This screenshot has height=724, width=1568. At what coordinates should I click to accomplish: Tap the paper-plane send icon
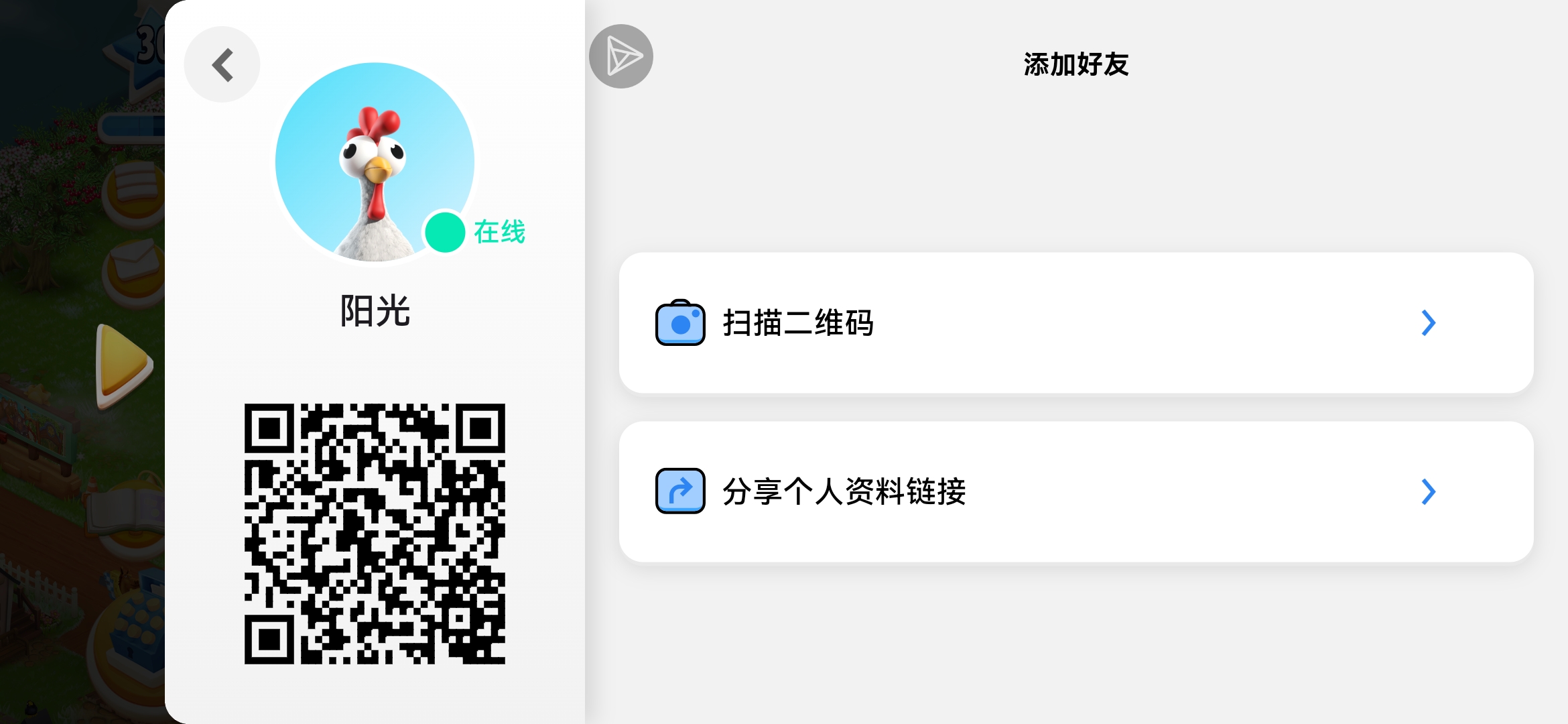(621, 57)
